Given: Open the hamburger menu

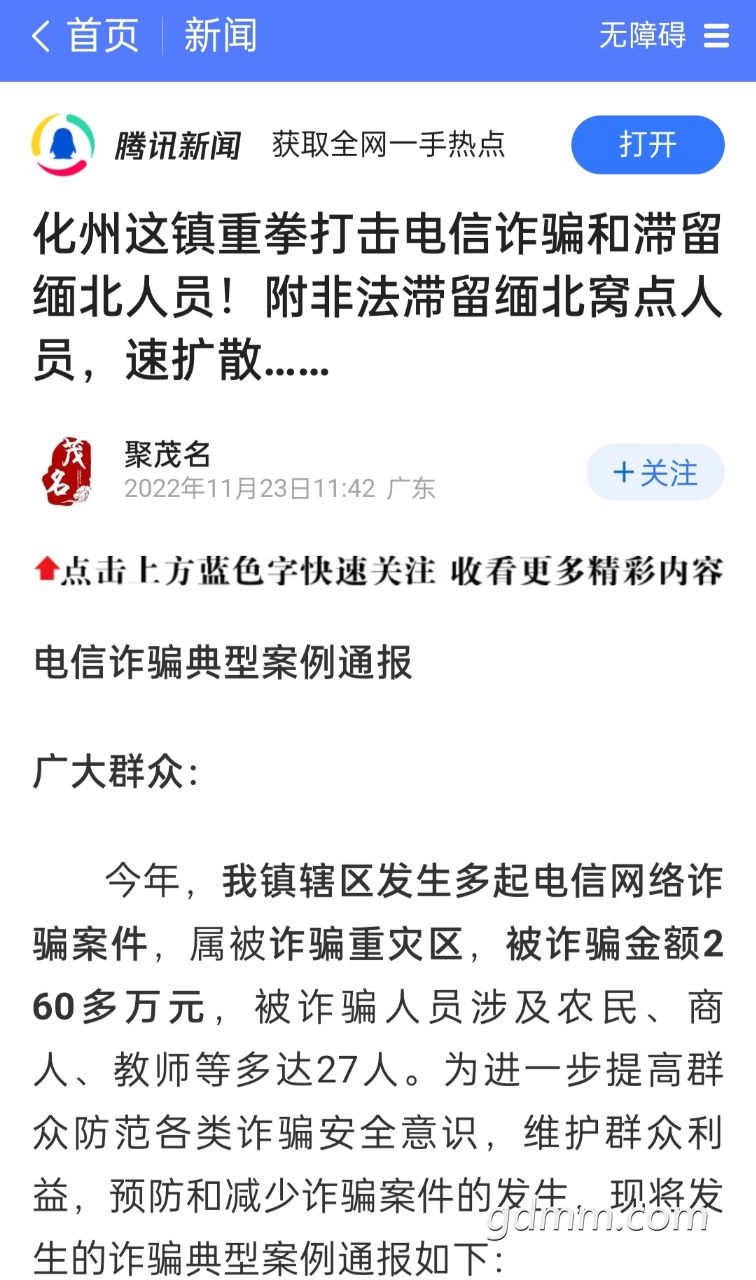Looking at the screenshot, I should (716, 37).
